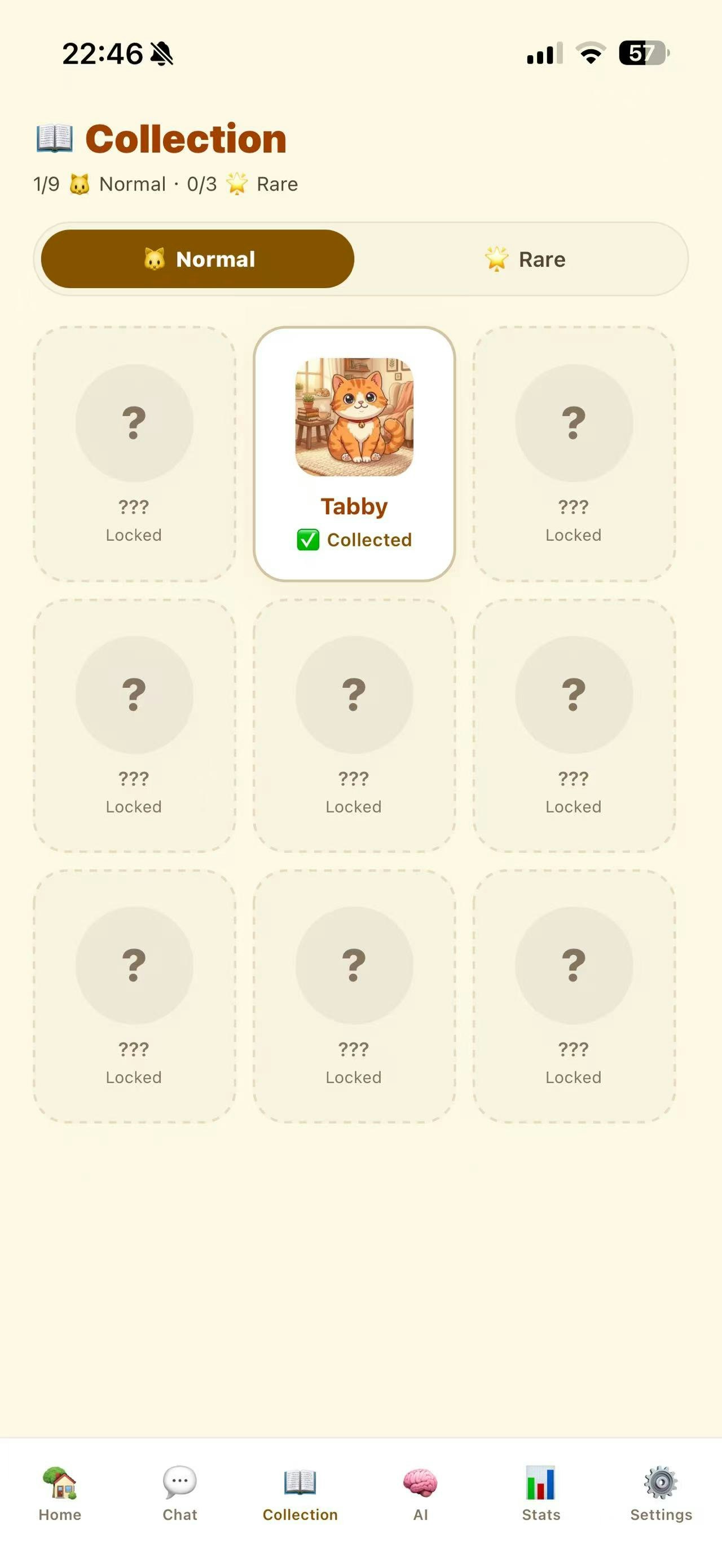The height and width of the screenshot is (1568, 722).
Task: Switch to the Rare segment
Action: click(524, 259)
